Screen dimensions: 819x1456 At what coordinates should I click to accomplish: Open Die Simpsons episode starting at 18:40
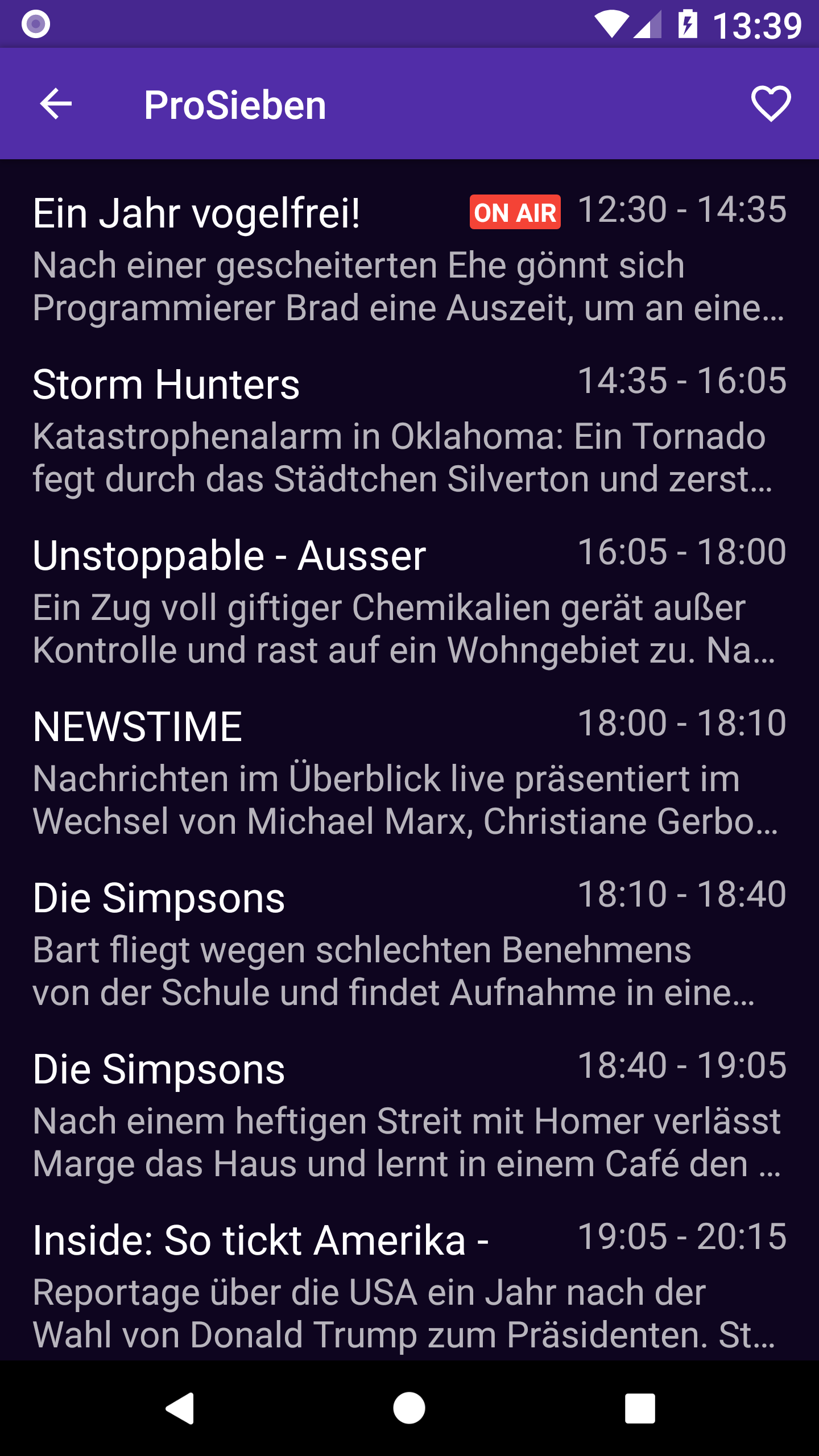[409, 1115]
